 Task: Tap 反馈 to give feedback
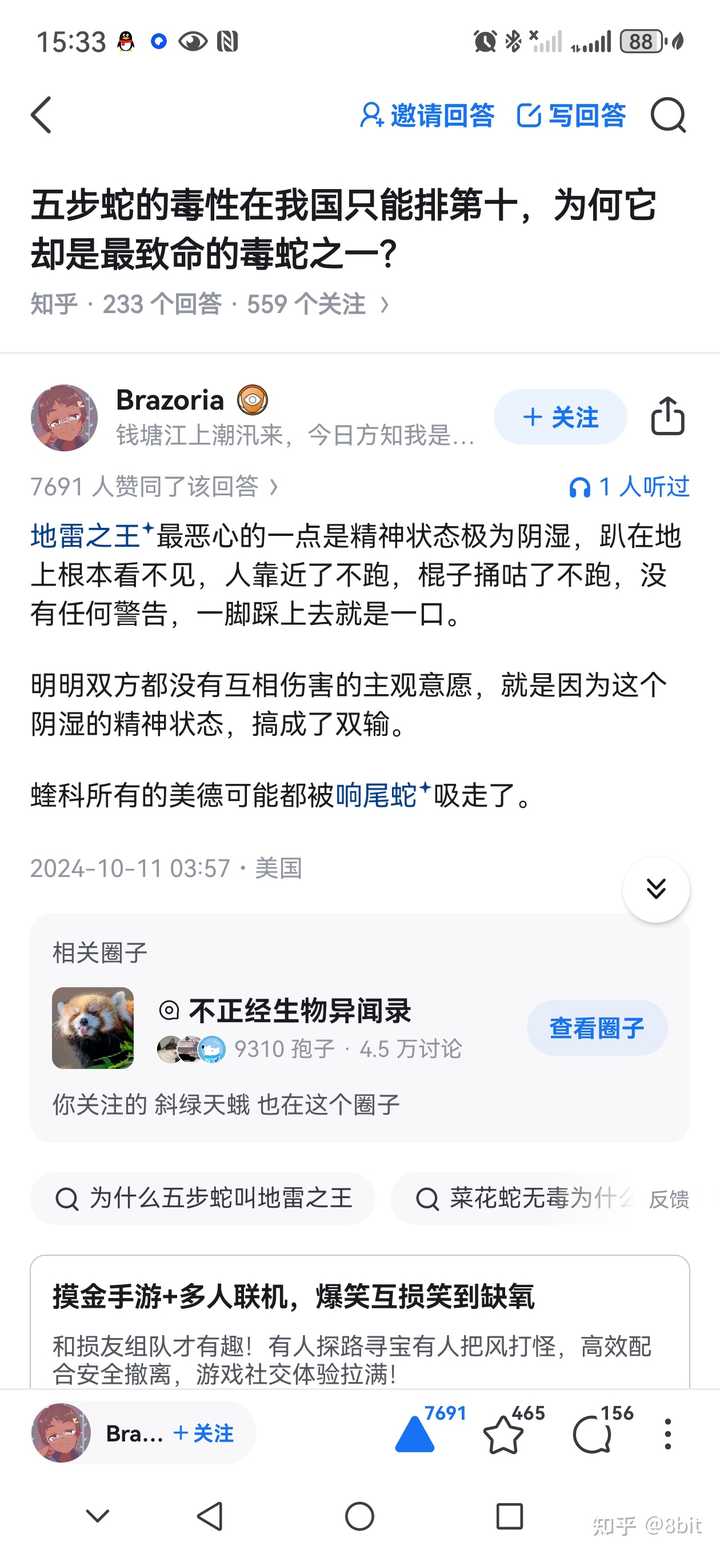668,1199
